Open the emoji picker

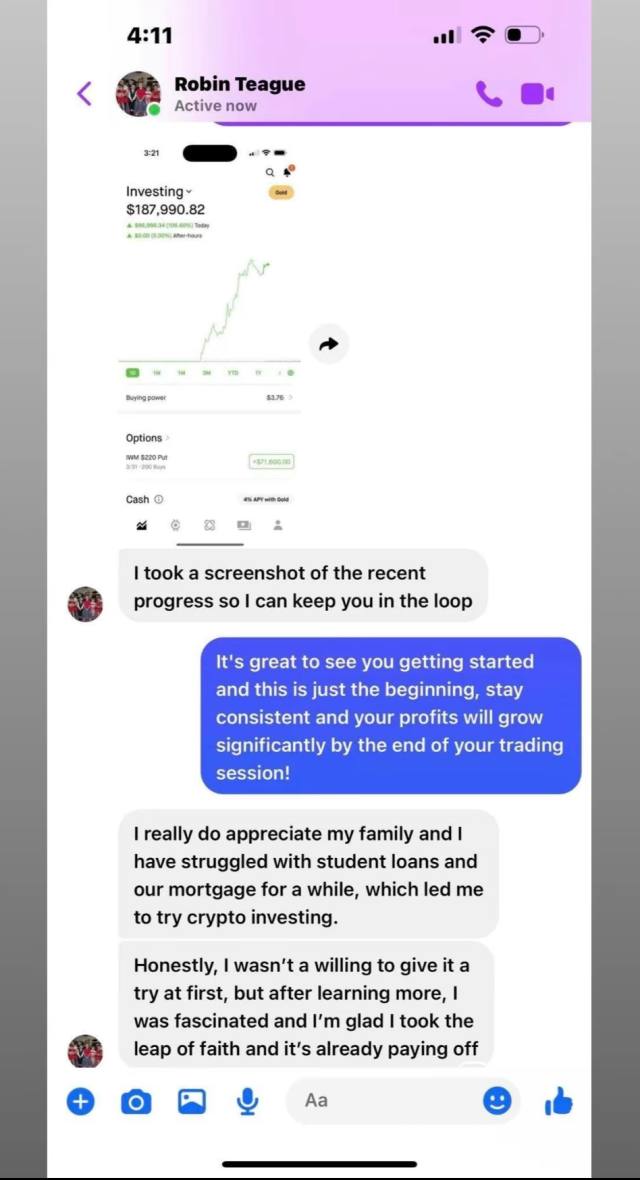tap(497, 1102)
